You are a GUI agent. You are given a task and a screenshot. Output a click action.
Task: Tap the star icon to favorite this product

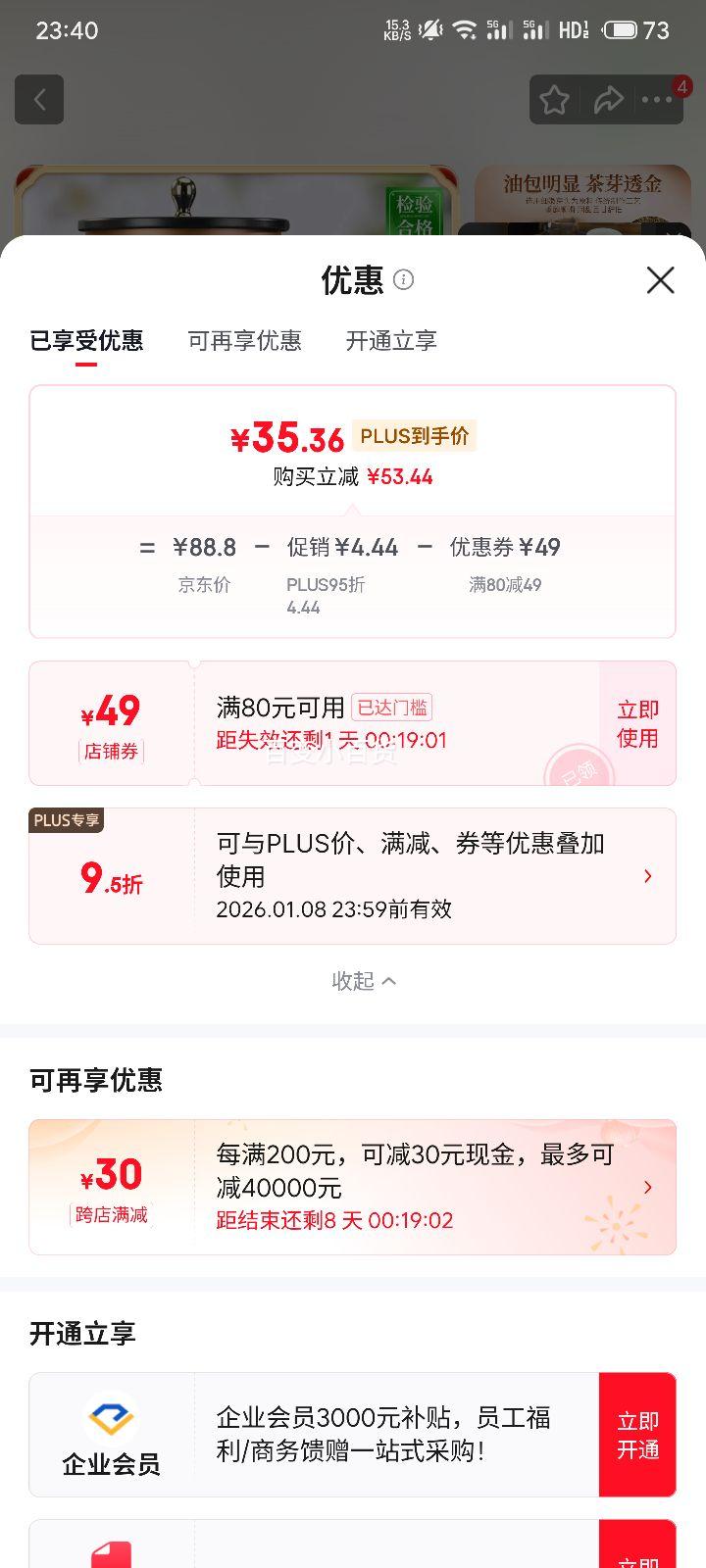[555, 99]
